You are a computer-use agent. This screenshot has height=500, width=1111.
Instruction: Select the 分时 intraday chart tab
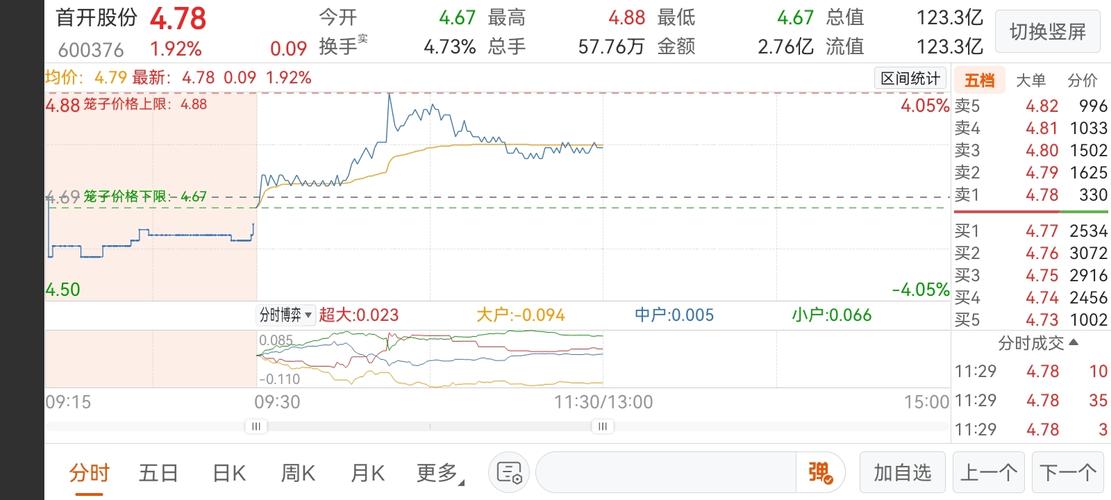pos(89,472)
